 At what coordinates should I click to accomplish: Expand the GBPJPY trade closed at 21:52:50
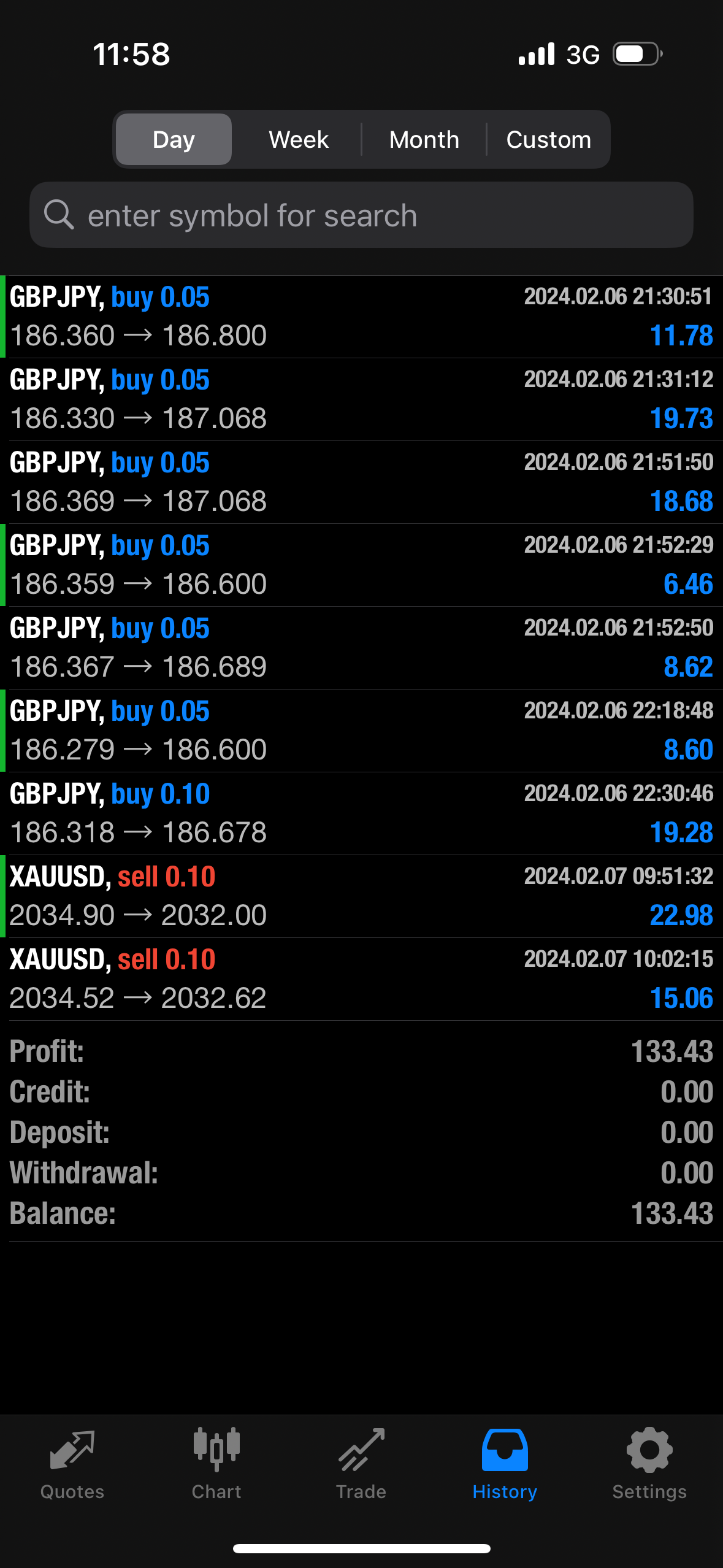[x=361, y=648]
